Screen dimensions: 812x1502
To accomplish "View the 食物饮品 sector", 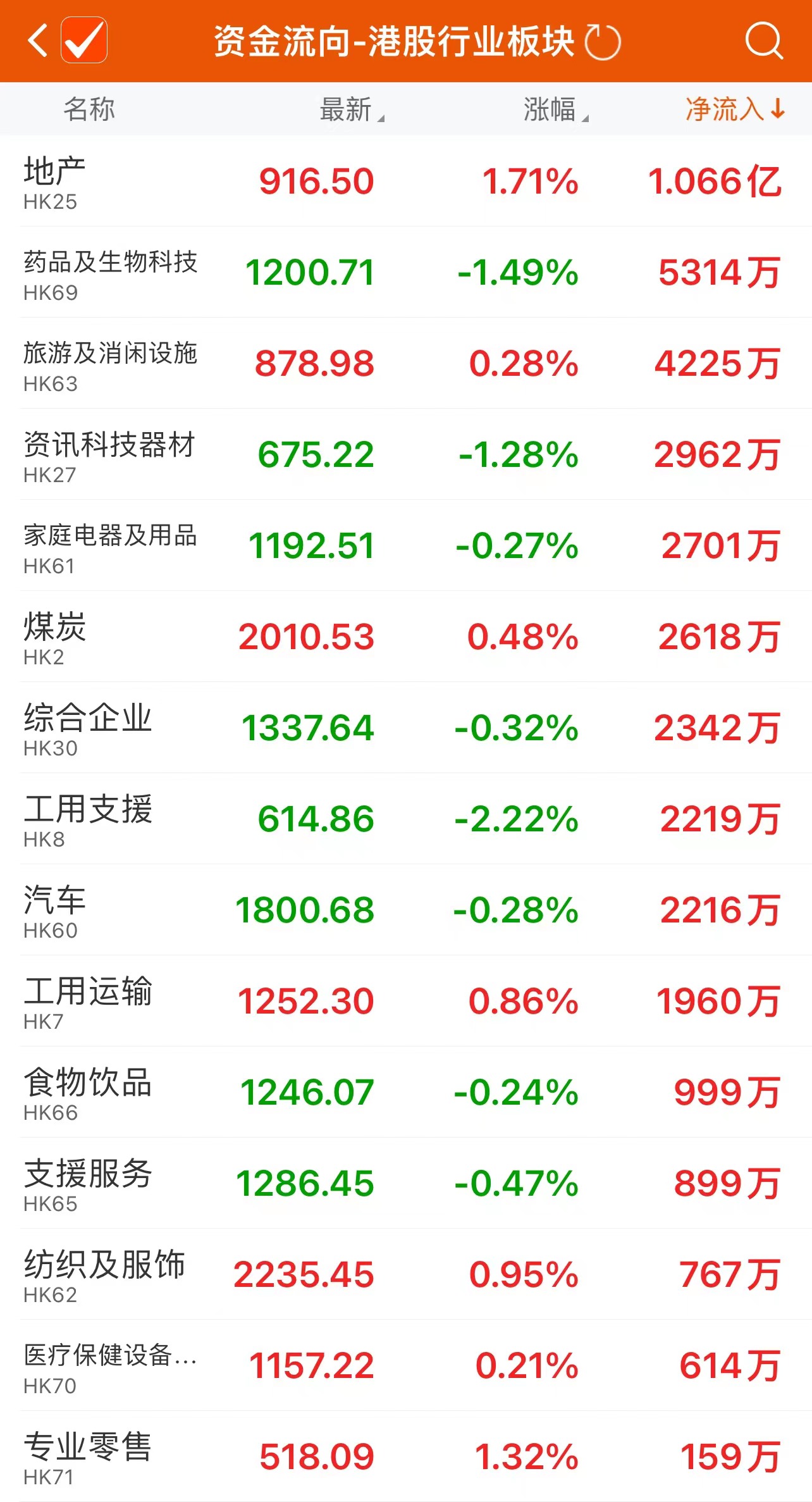I will (x=405, y=1093).
